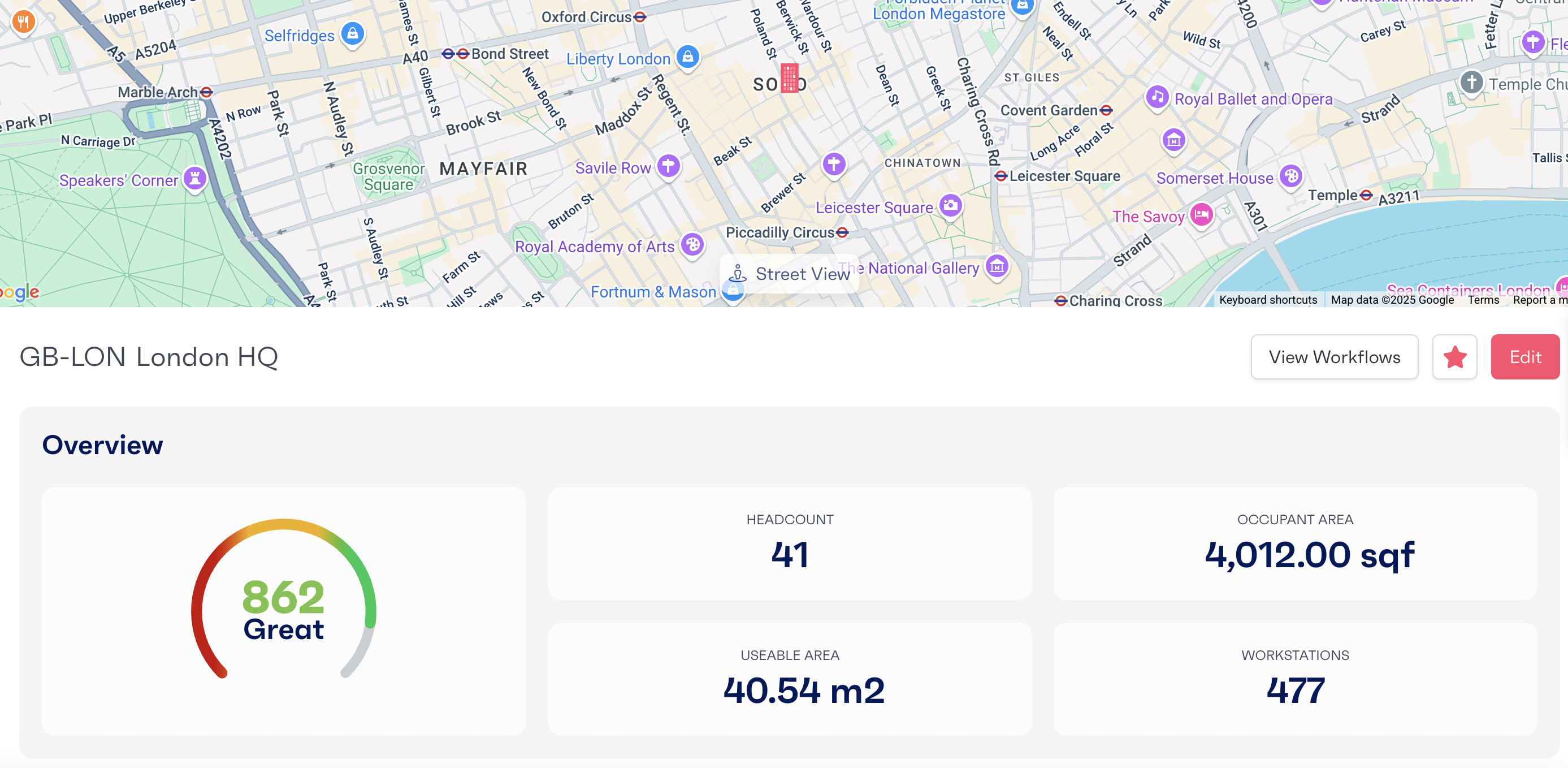This screenshot has height=768, width=1568.
Task: Open Keyboard shortcuts for the map
Action: (x=1267, y=300)
